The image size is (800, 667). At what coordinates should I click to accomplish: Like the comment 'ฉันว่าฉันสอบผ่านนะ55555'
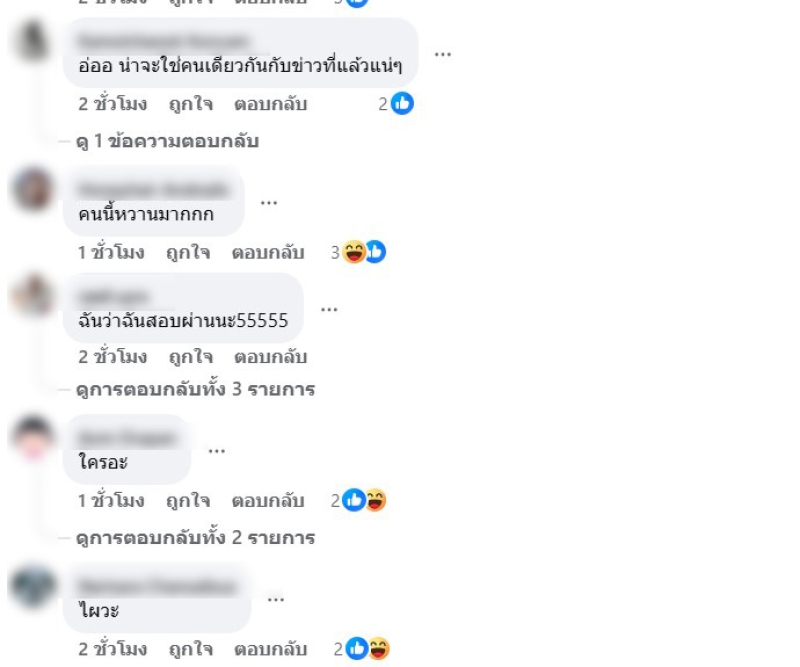pos(190,357)
